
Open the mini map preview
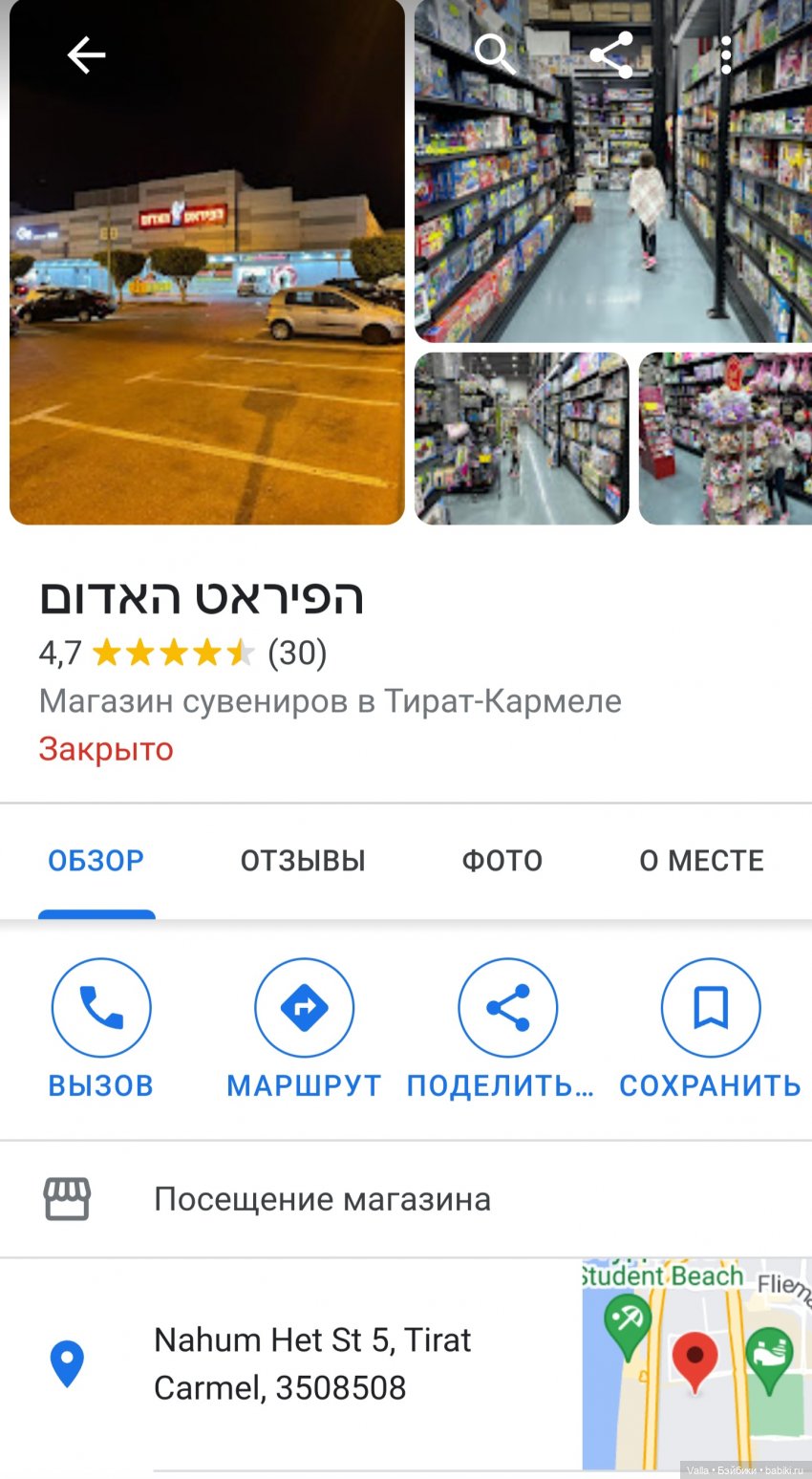click(x=695, y=1363)
